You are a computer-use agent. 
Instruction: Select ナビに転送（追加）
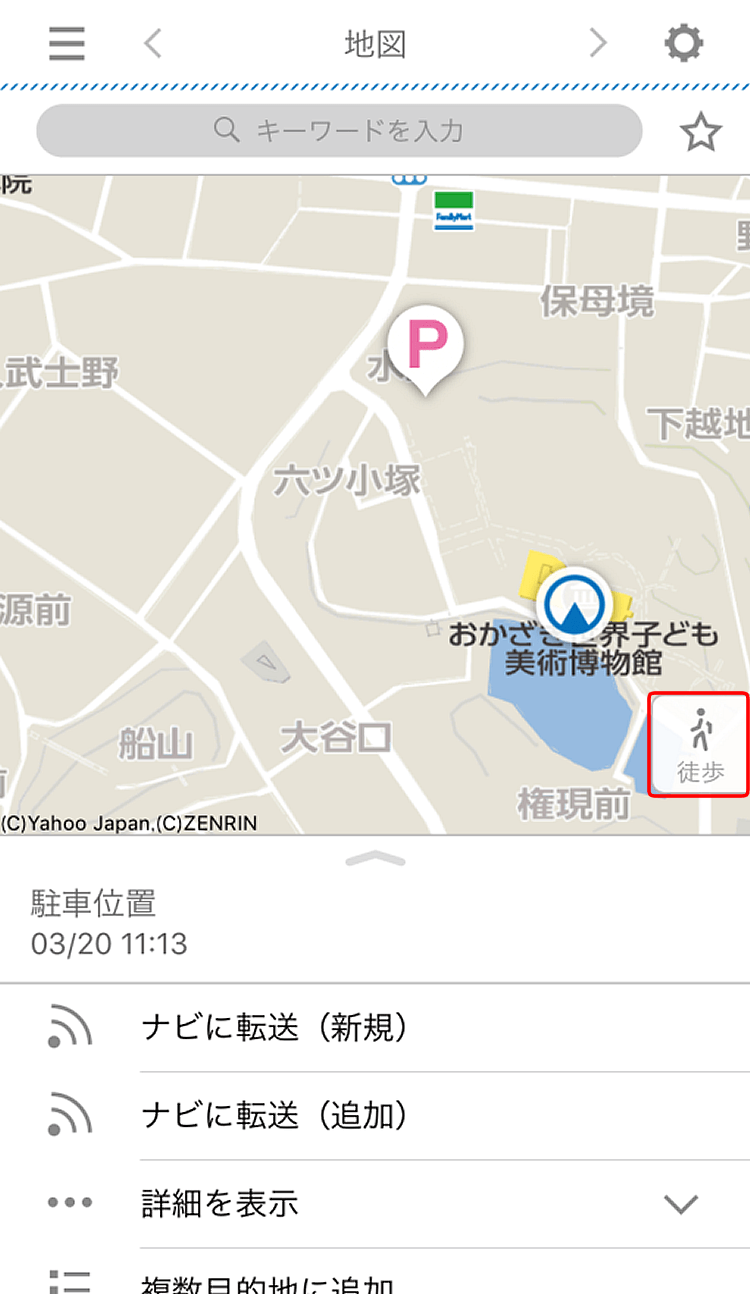pos(274,1116)
